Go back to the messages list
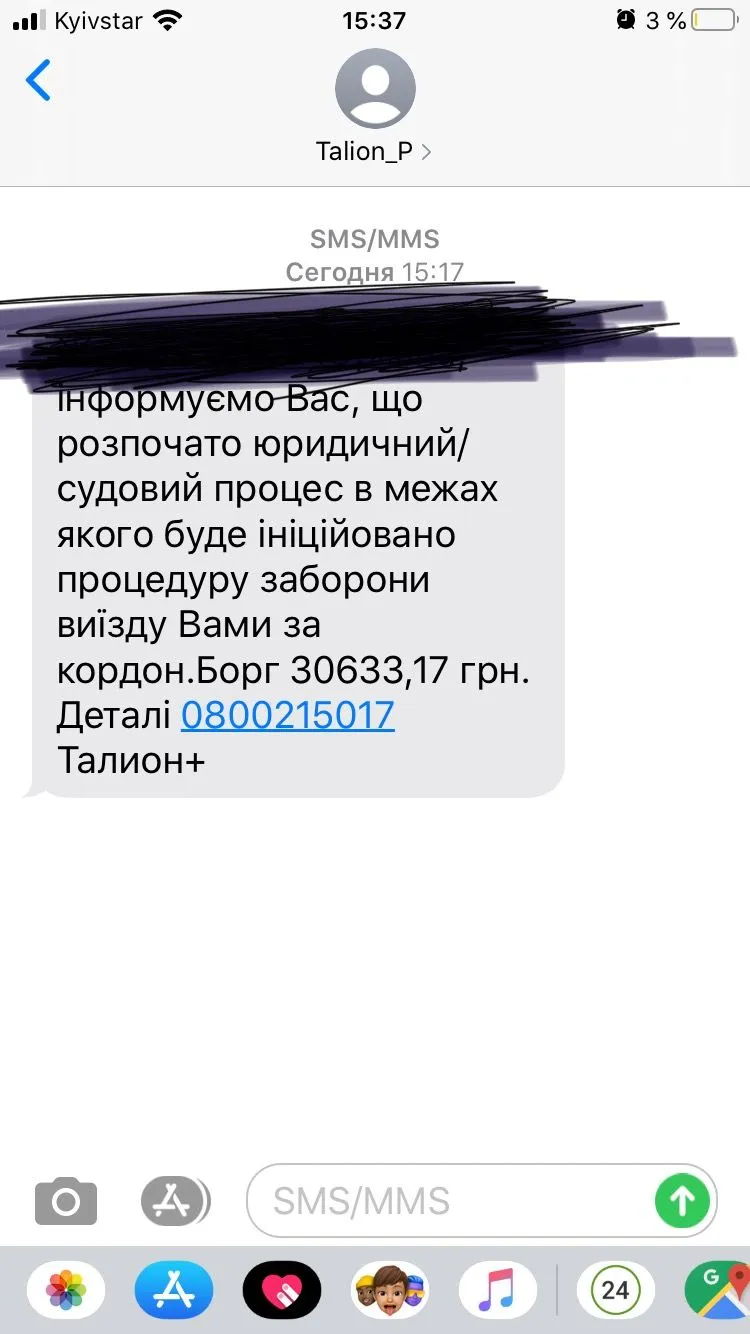This screenshot has height=1334, width=750. (38, 81)
